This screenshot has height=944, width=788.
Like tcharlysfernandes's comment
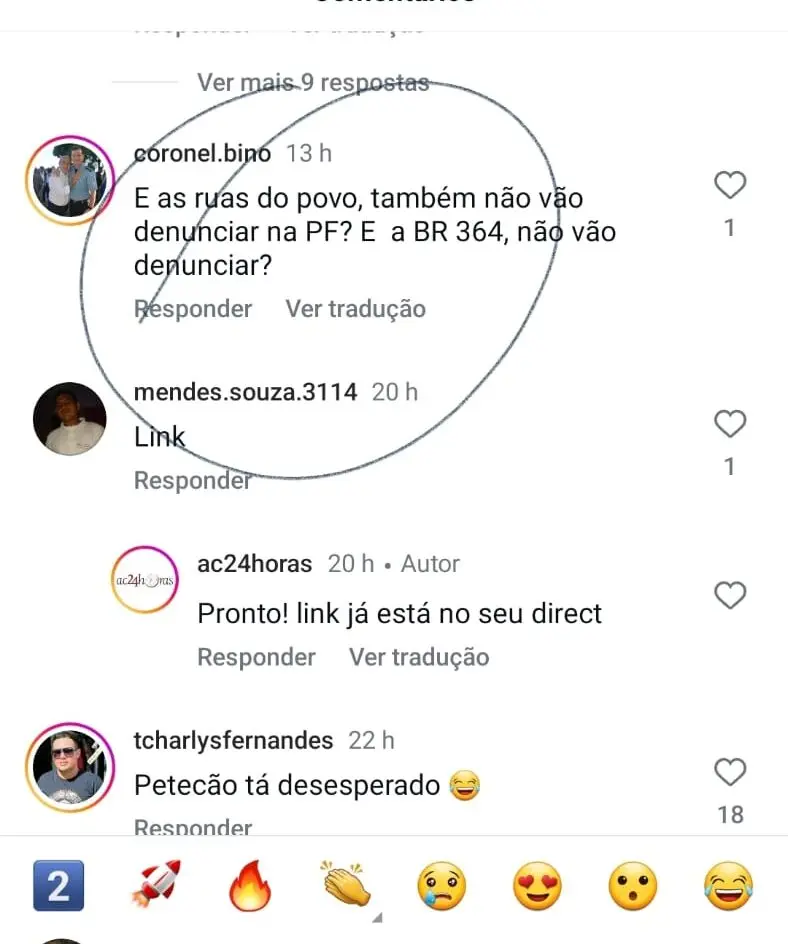point(730,772)
